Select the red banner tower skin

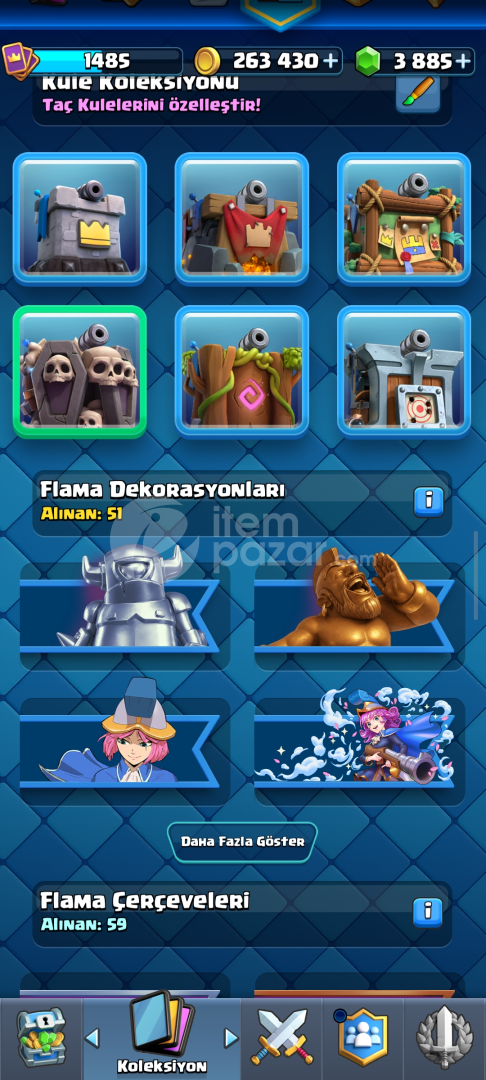click(242, 218)
